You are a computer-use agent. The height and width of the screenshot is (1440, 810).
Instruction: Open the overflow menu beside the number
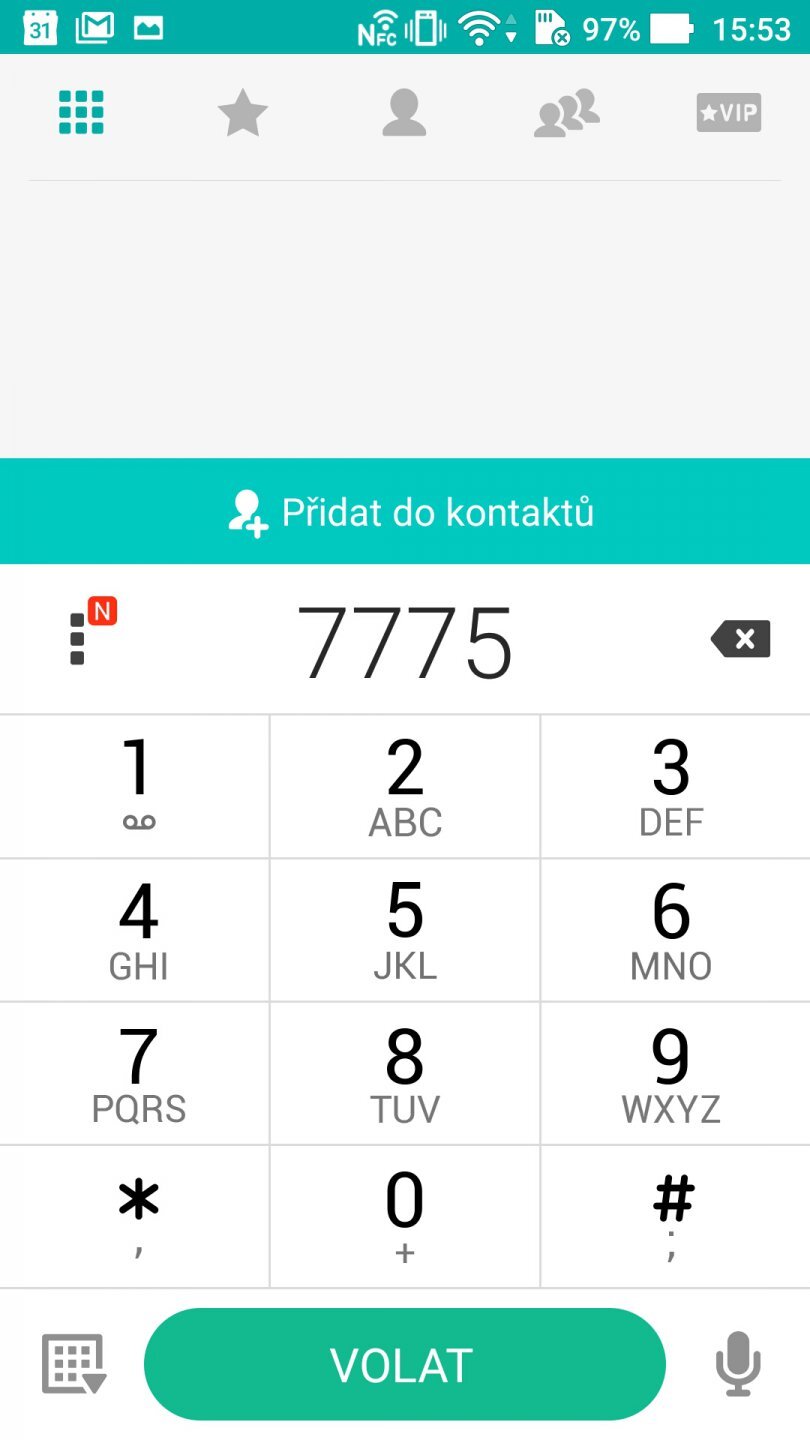[x=78, y=639]
